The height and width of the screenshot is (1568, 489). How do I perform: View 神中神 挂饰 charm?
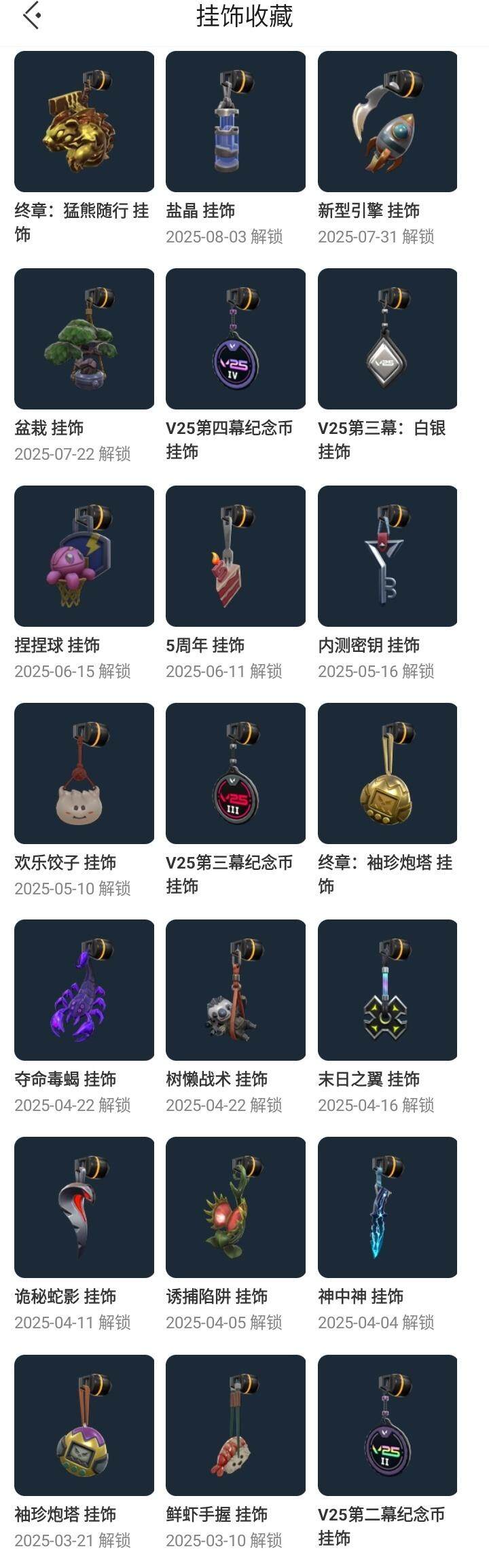(x=387, y=1207)
